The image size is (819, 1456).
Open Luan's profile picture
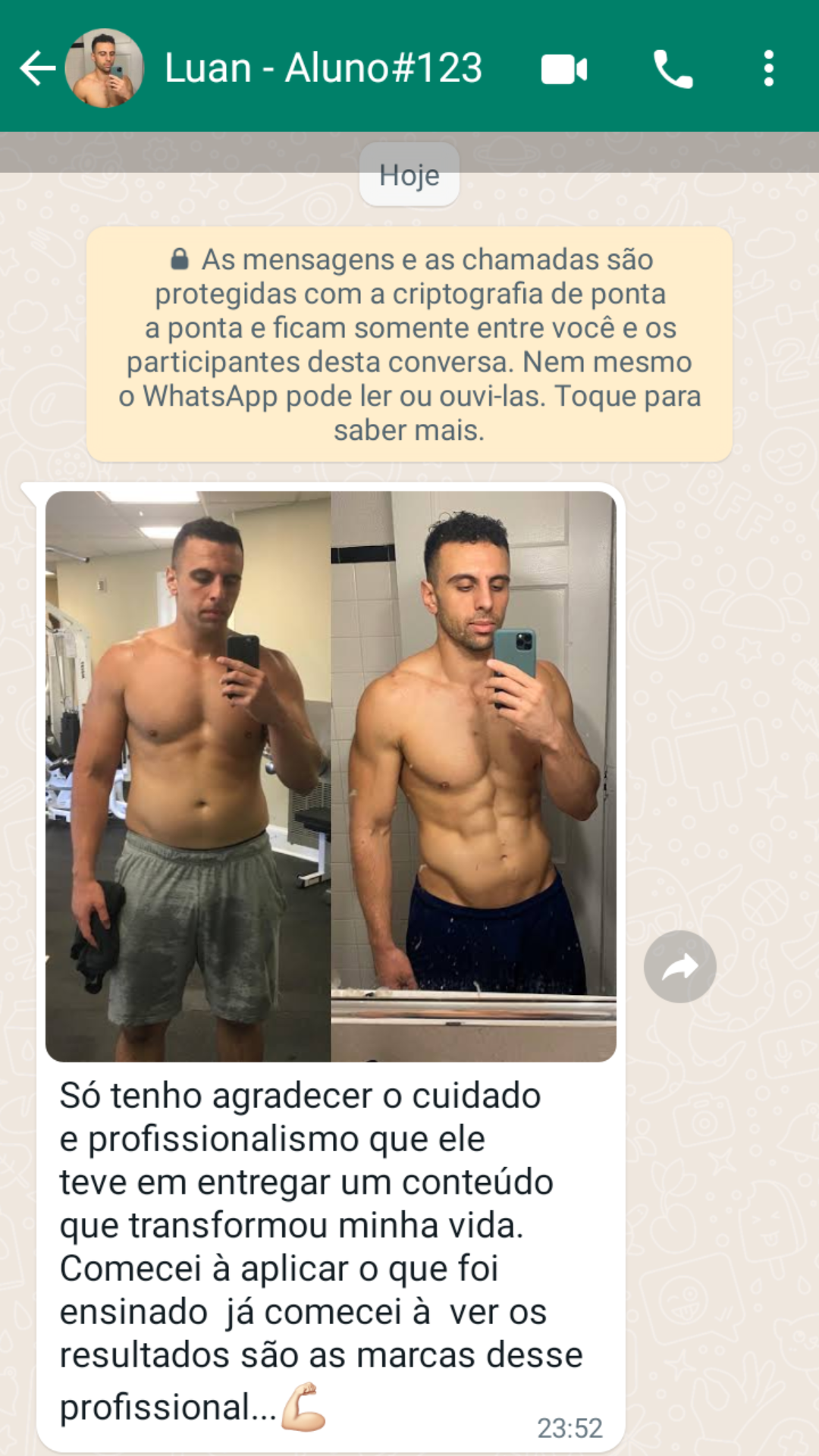coord(105,68)
